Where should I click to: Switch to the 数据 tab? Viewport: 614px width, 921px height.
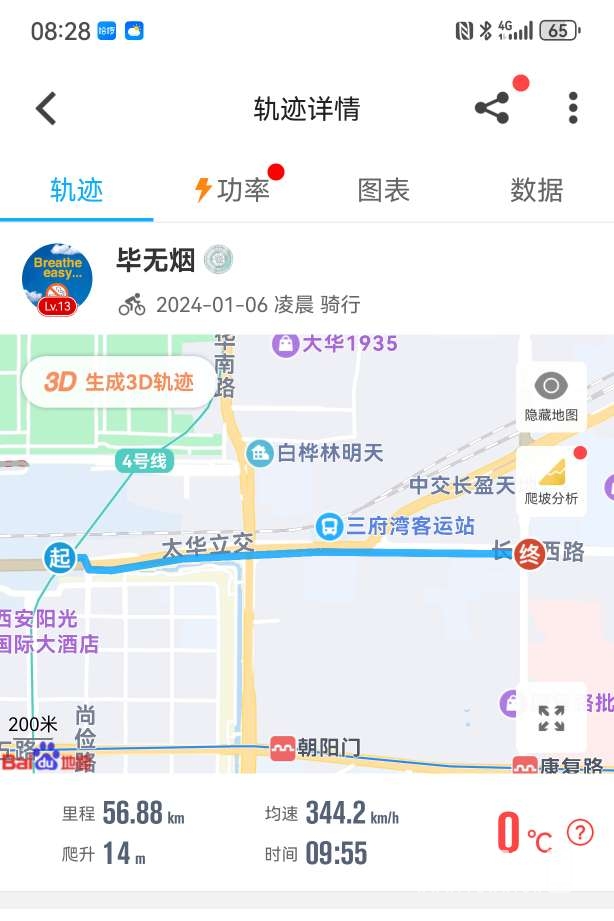point(537,190)
